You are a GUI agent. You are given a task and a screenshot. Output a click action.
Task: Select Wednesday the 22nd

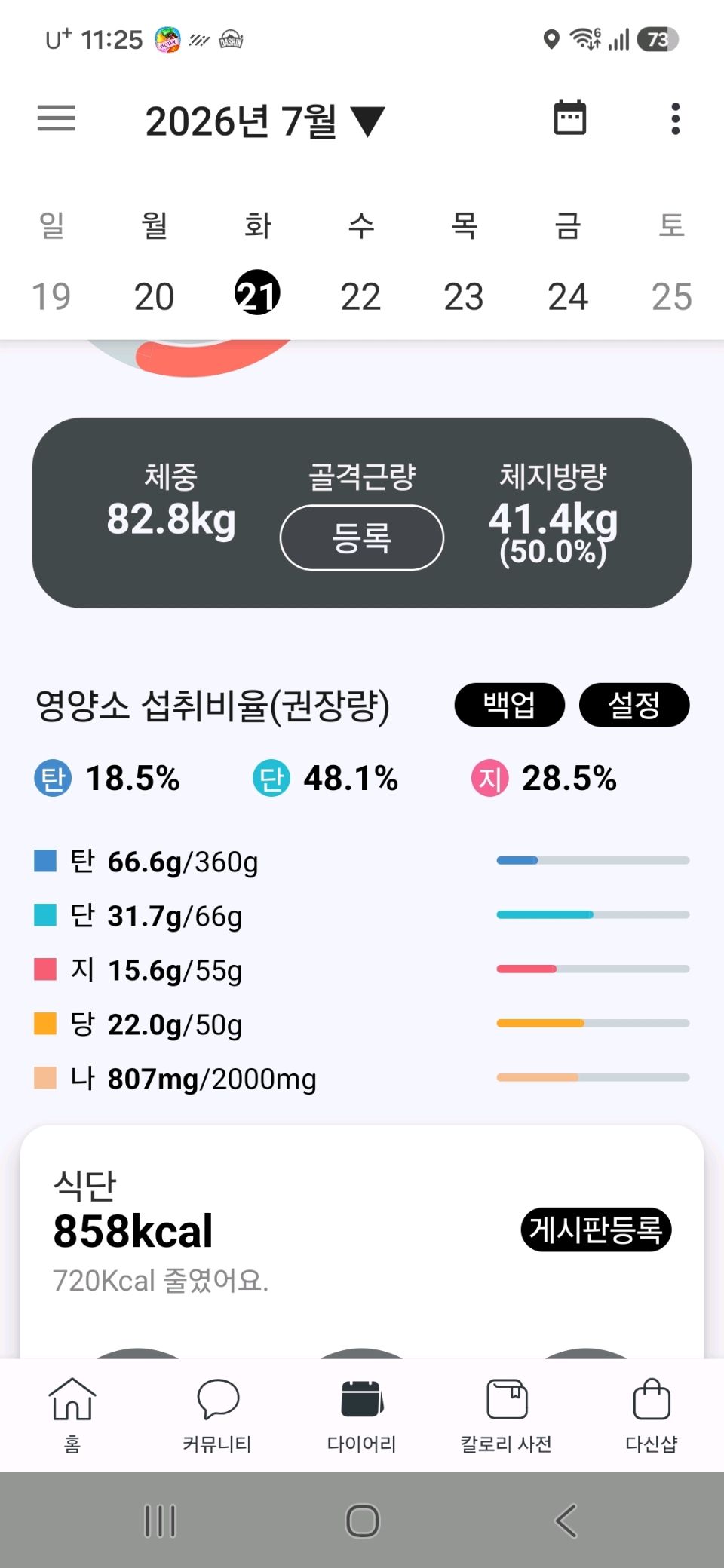point(360,296)
